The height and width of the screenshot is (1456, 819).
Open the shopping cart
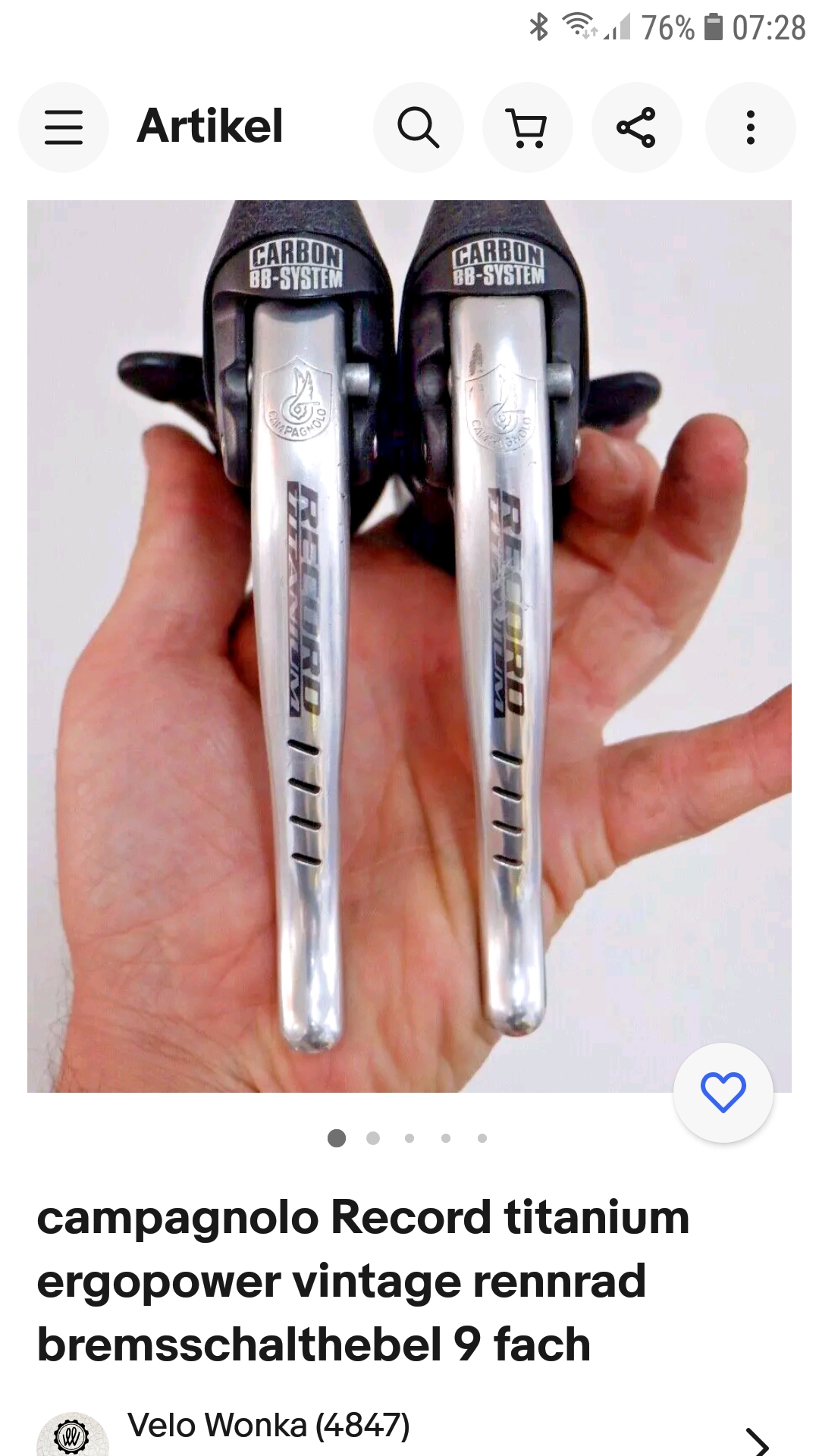tap(527, 127)
